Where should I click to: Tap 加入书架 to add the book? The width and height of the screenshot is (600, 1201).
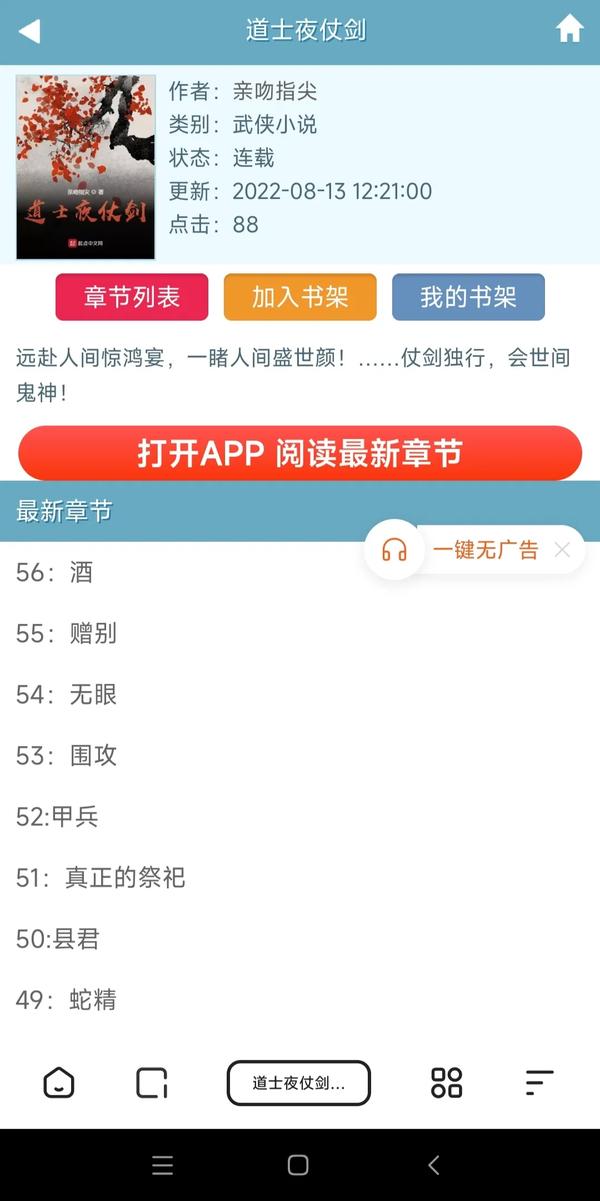(300, 297)
